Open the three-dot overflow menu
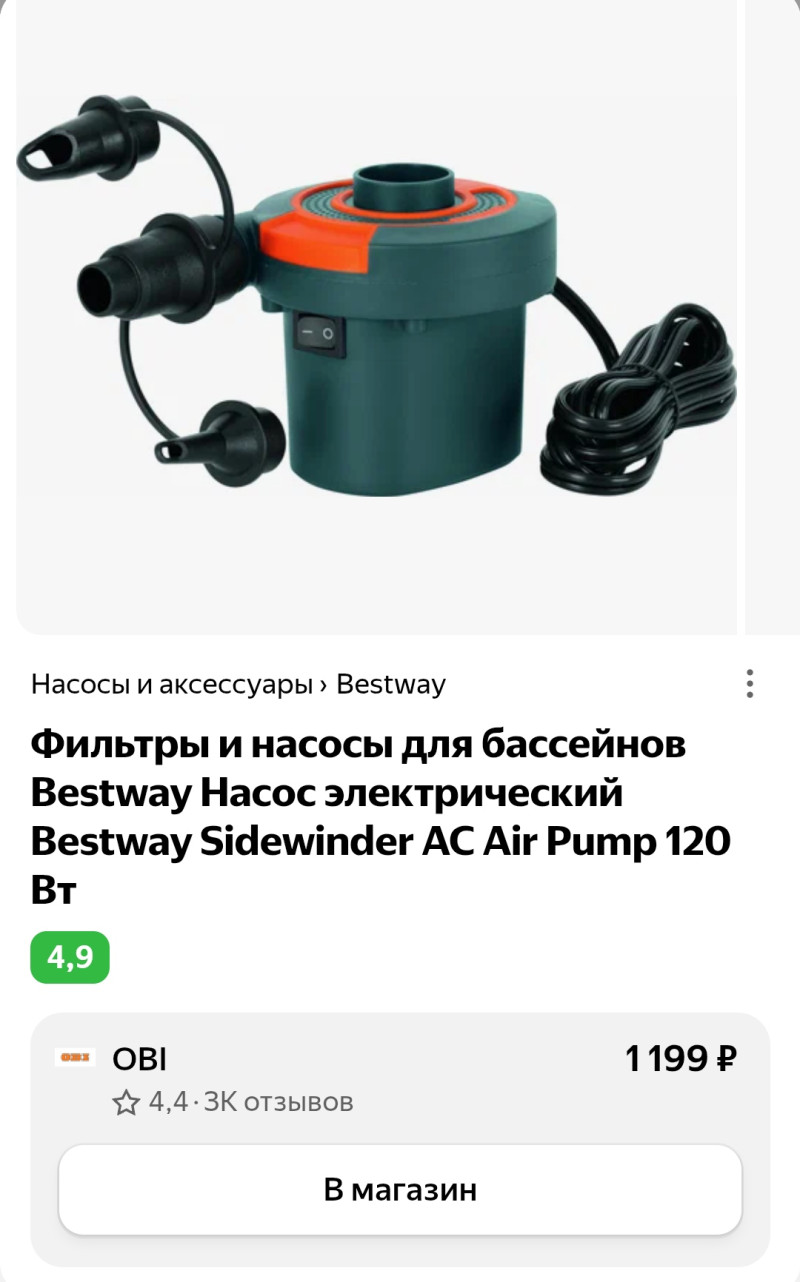 (x=749, y=684)
